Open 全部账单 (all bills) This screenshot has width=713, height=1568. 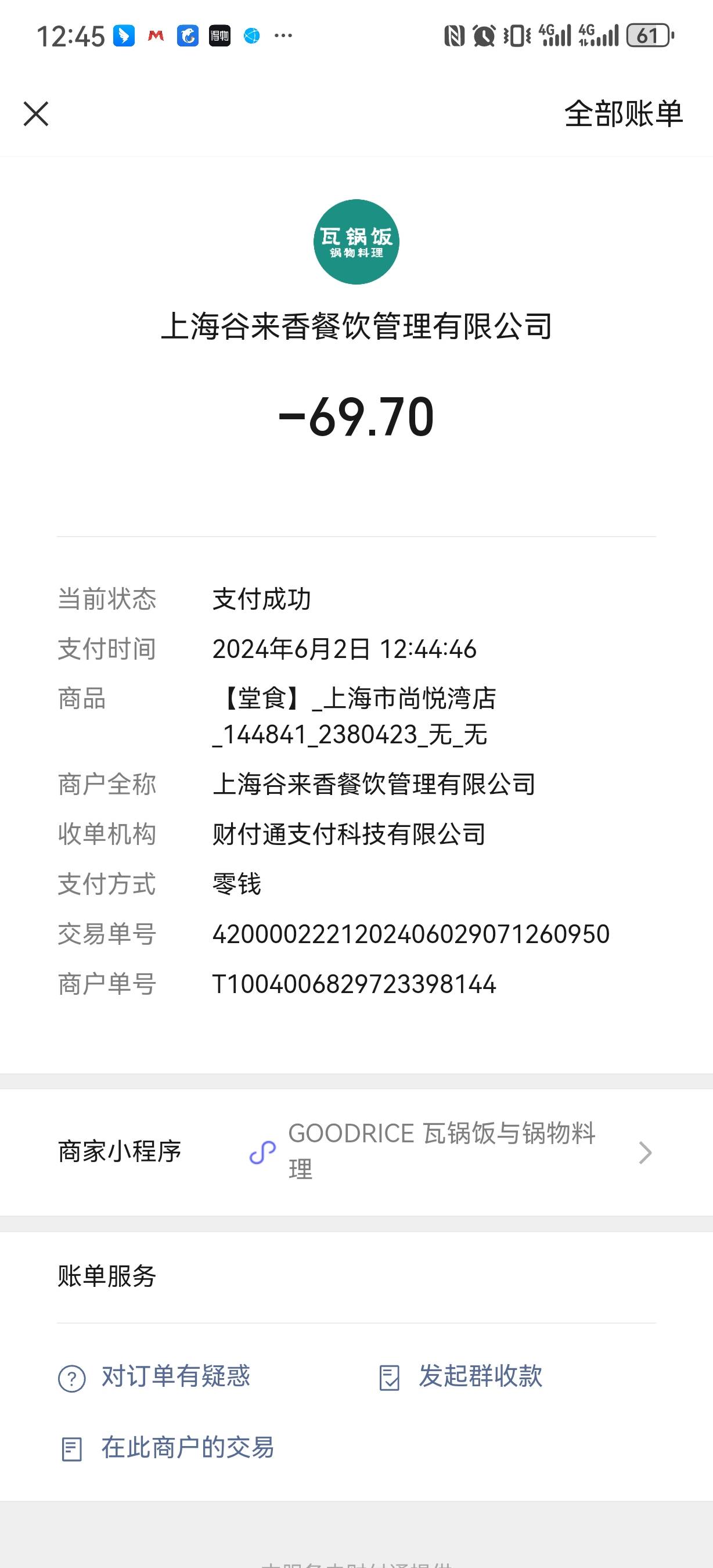(x=624, y=114)
